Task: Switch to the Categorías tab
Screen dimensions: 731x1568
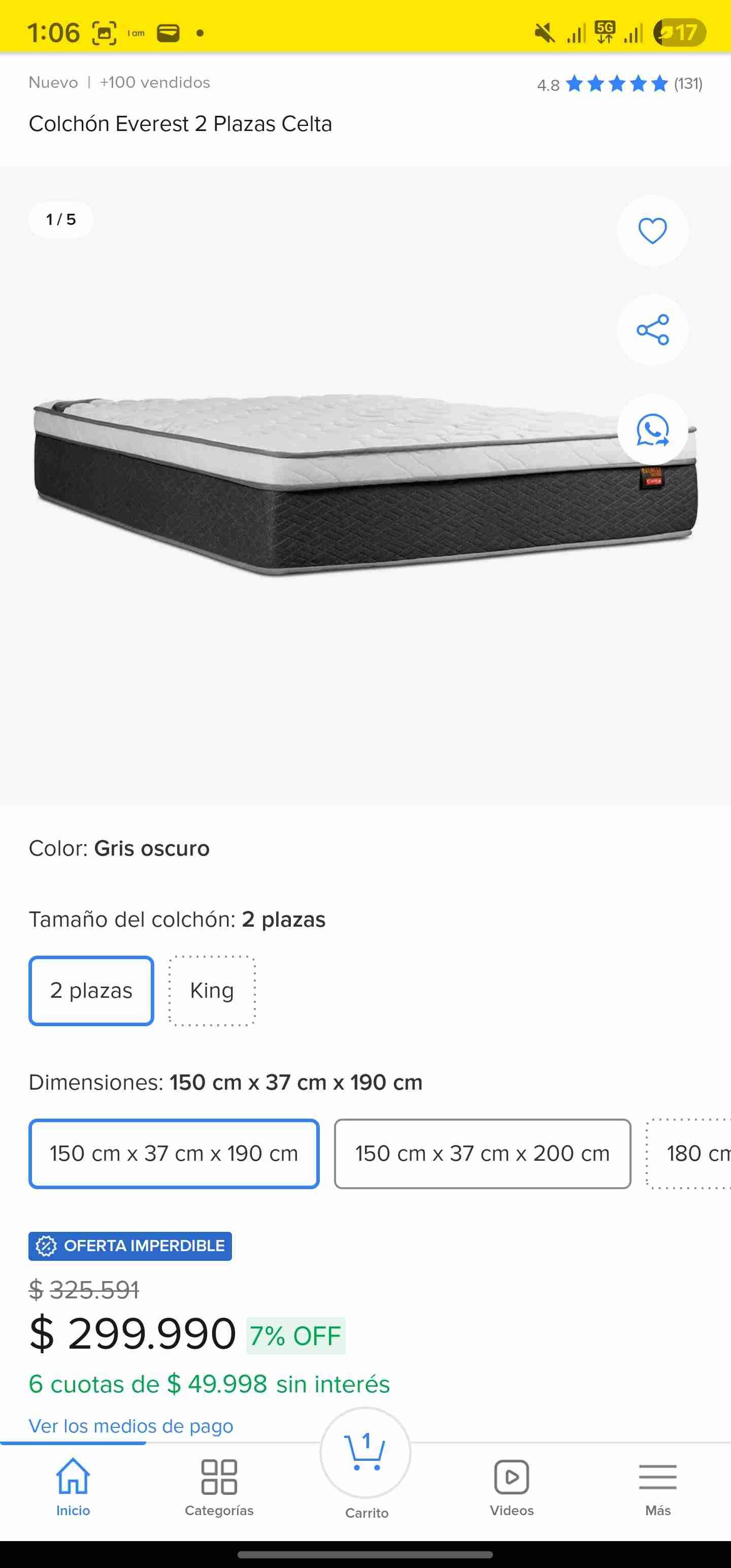Action: pyautogui.click(x=219, y=1486)
